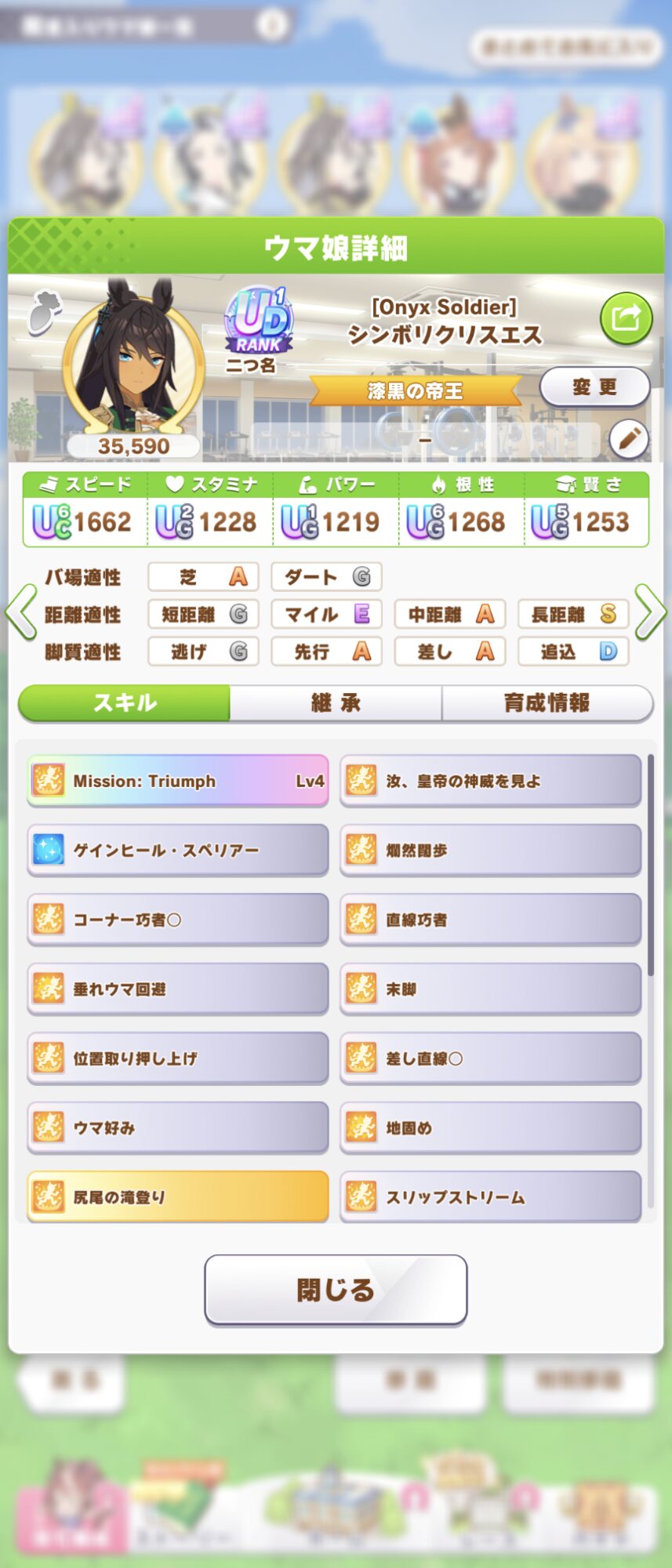Select the スキル tab
Viewport: 672px width, 1568px height.
125,702
